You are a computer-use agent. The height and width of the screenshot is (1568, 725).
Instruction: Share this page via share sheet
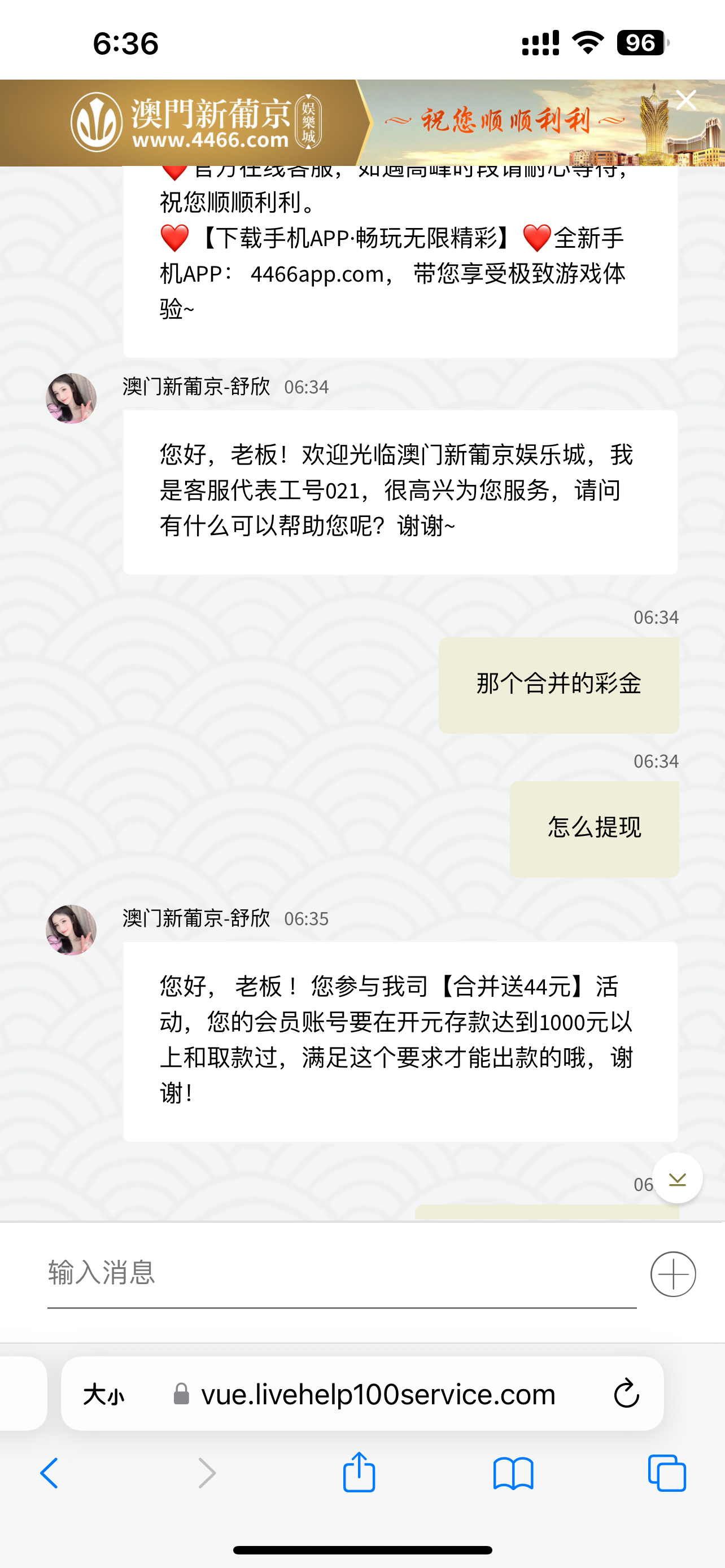pos(359,1473)
